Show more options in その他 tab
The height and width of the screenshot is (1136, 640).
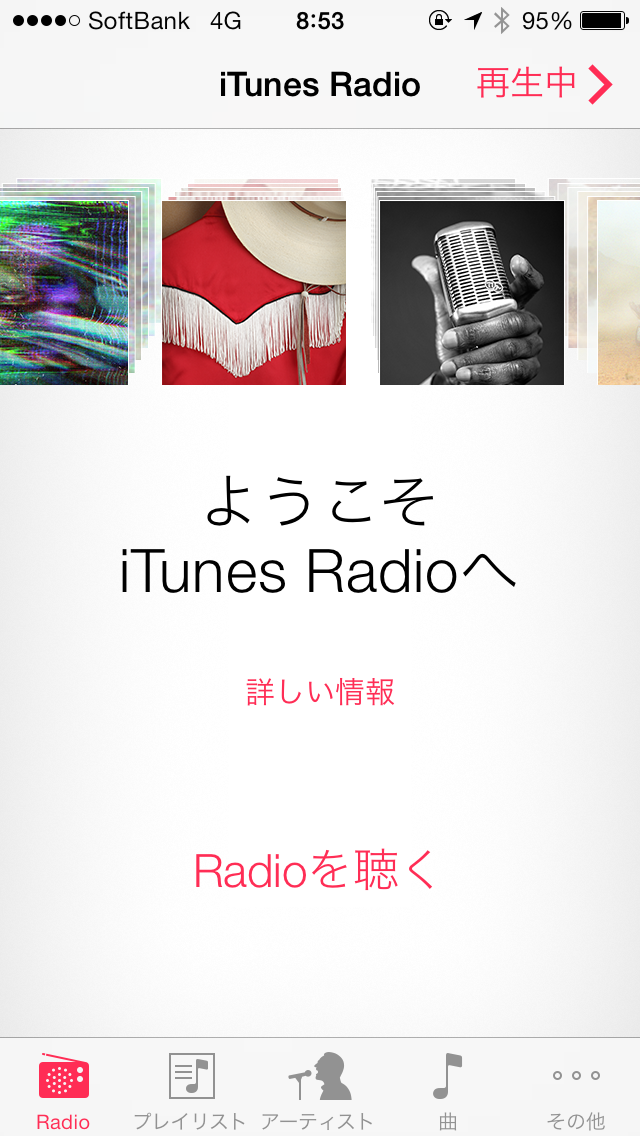pos(576,1090)
